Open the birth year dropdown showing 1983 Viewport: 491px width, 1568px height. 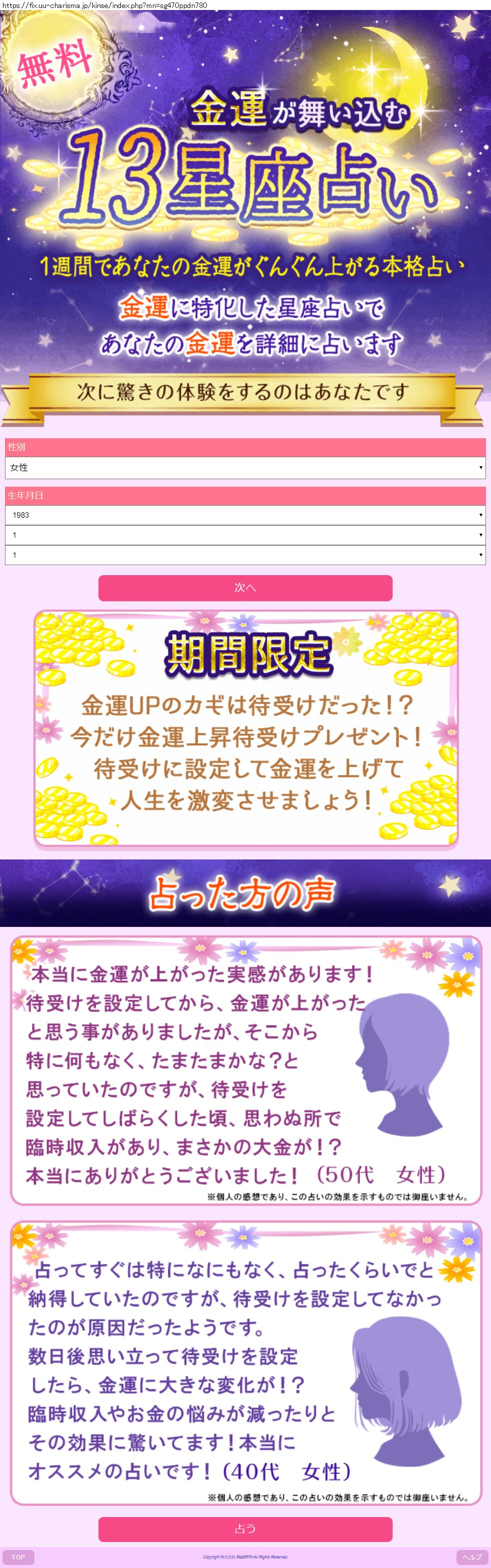(x=245, y=515)
